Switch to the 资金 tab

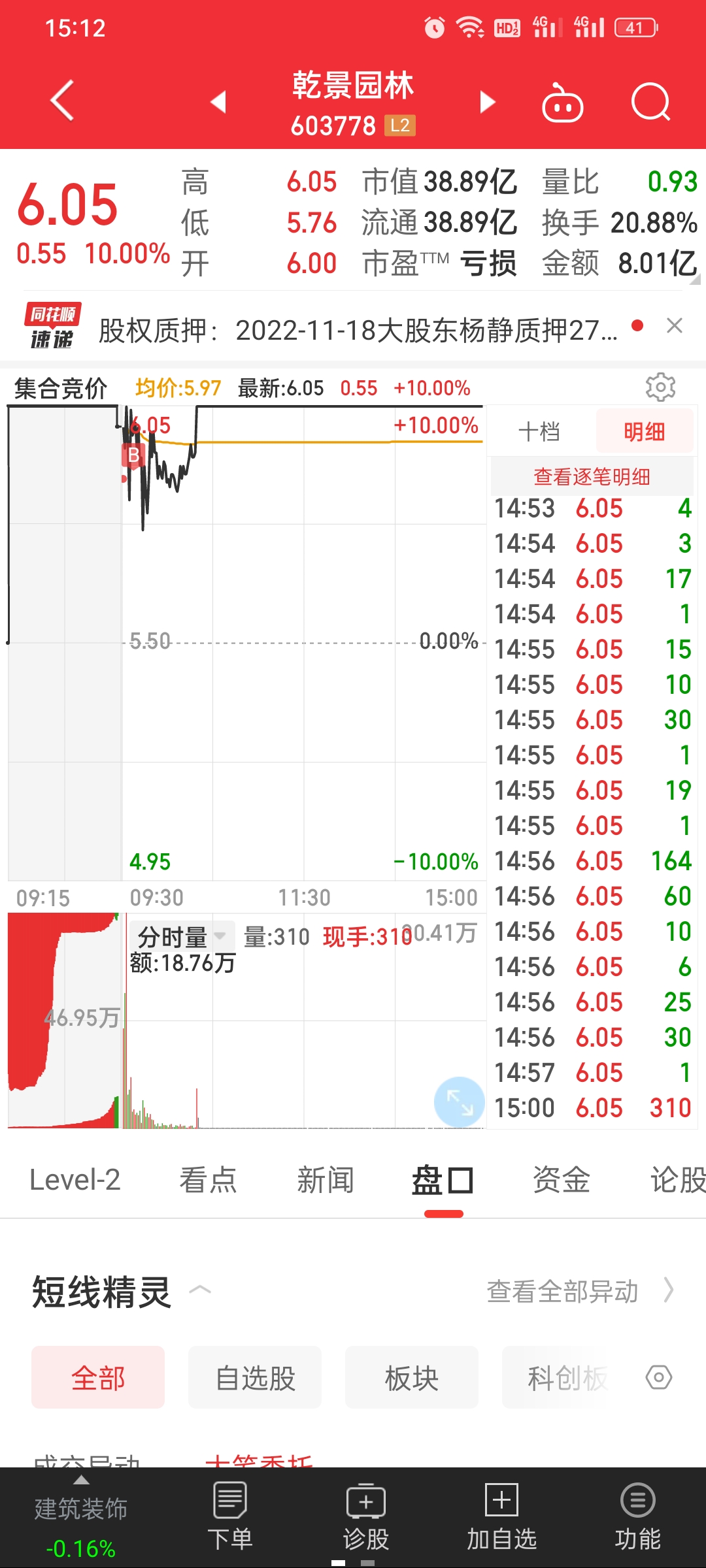point(561,1180)
